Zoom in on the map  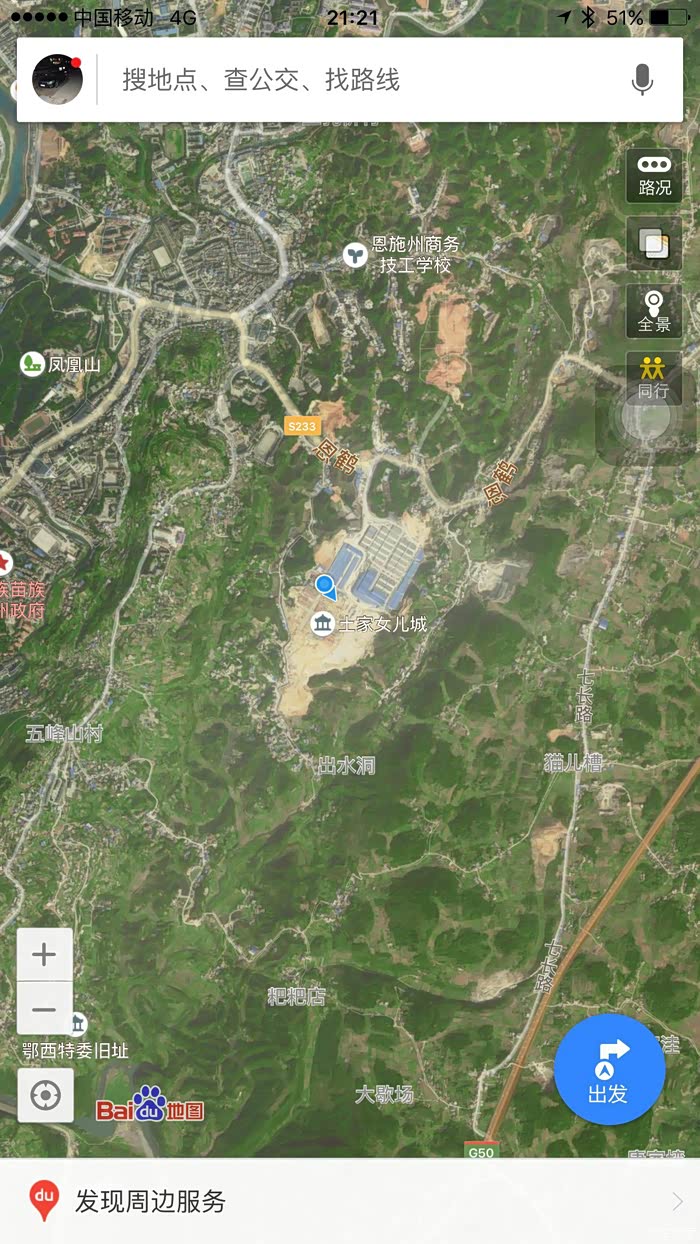click(45, 955)
